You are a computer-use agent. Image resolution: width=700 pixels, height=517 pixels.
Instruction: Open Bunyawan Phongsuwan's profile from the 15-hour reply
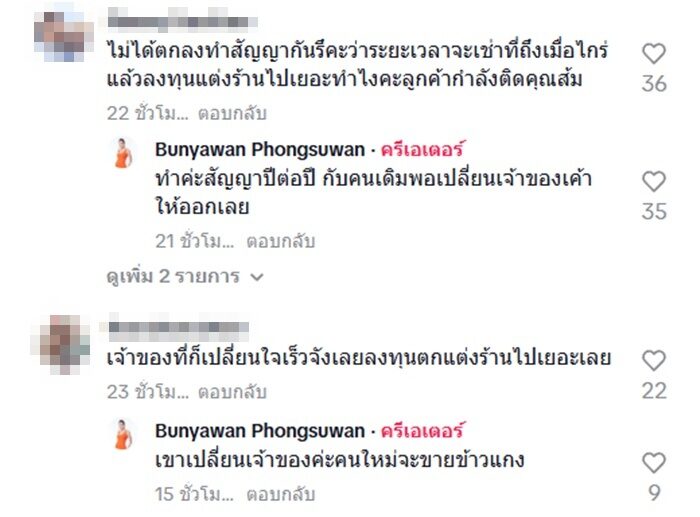coord(260,431)
